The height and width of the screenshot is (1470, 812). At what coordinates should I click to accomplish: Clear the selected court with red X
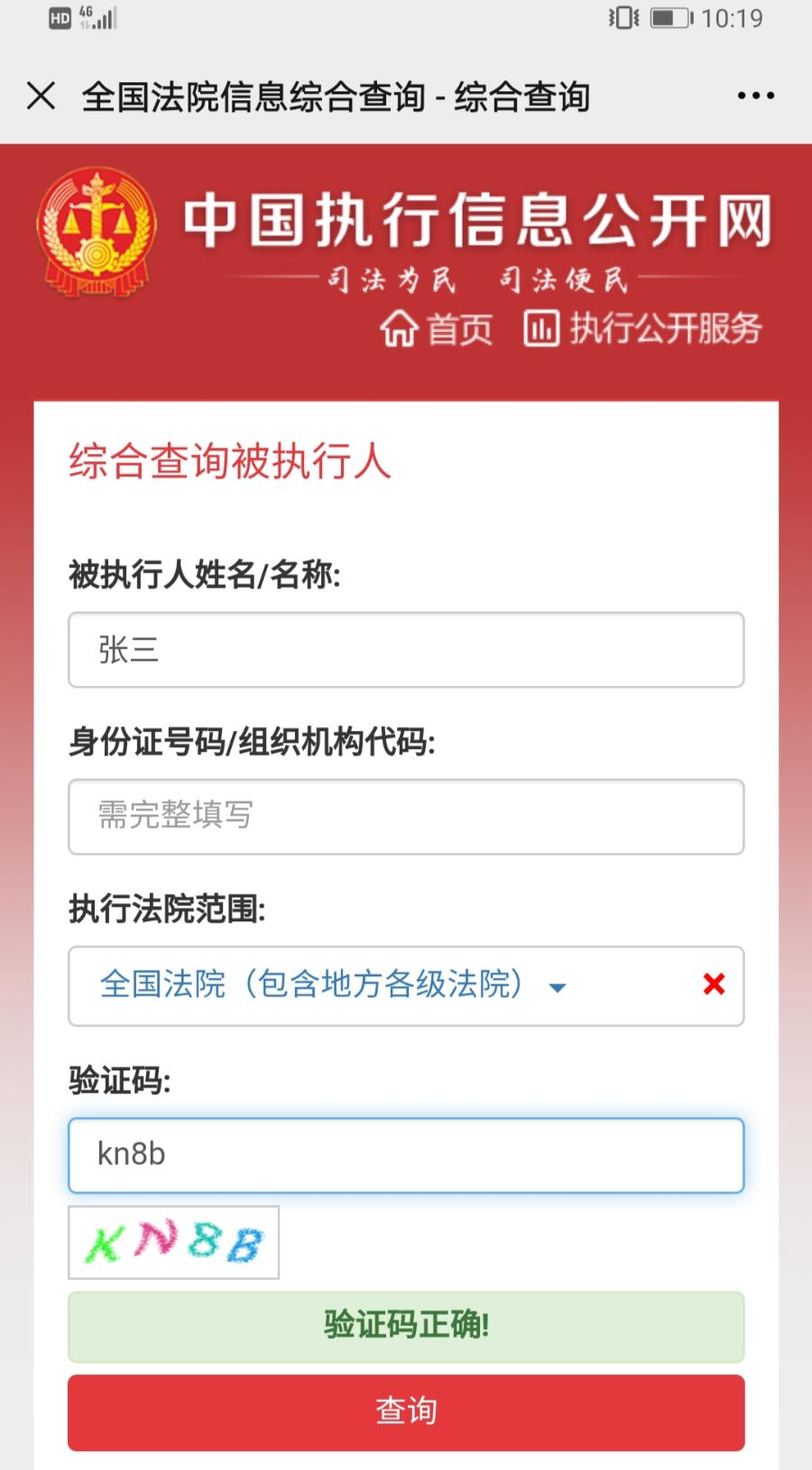click(x=714, y=985)
